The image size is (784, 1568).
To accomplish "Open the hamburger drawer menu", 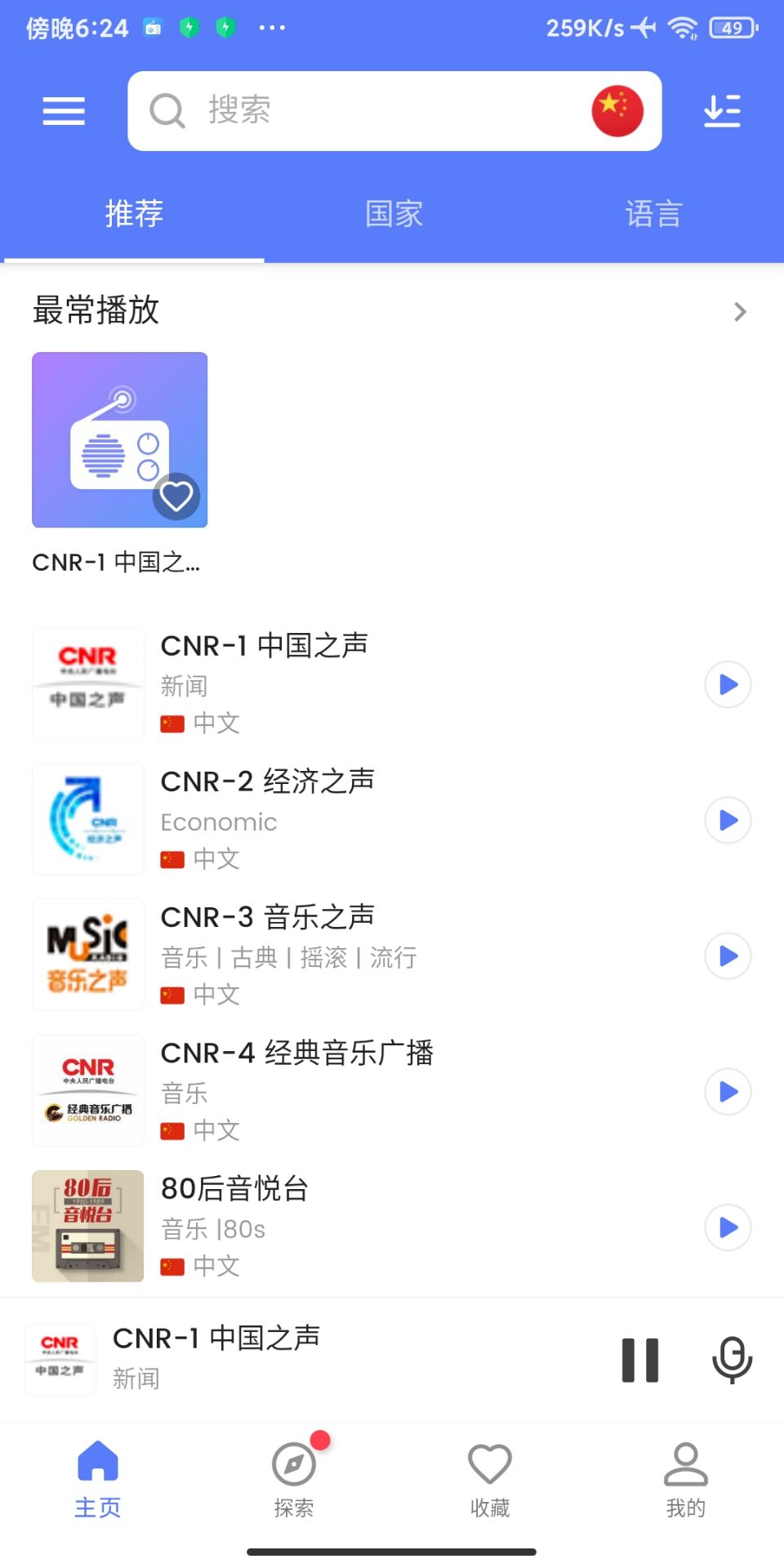I will pyautogui.click(x=64, y=111).
